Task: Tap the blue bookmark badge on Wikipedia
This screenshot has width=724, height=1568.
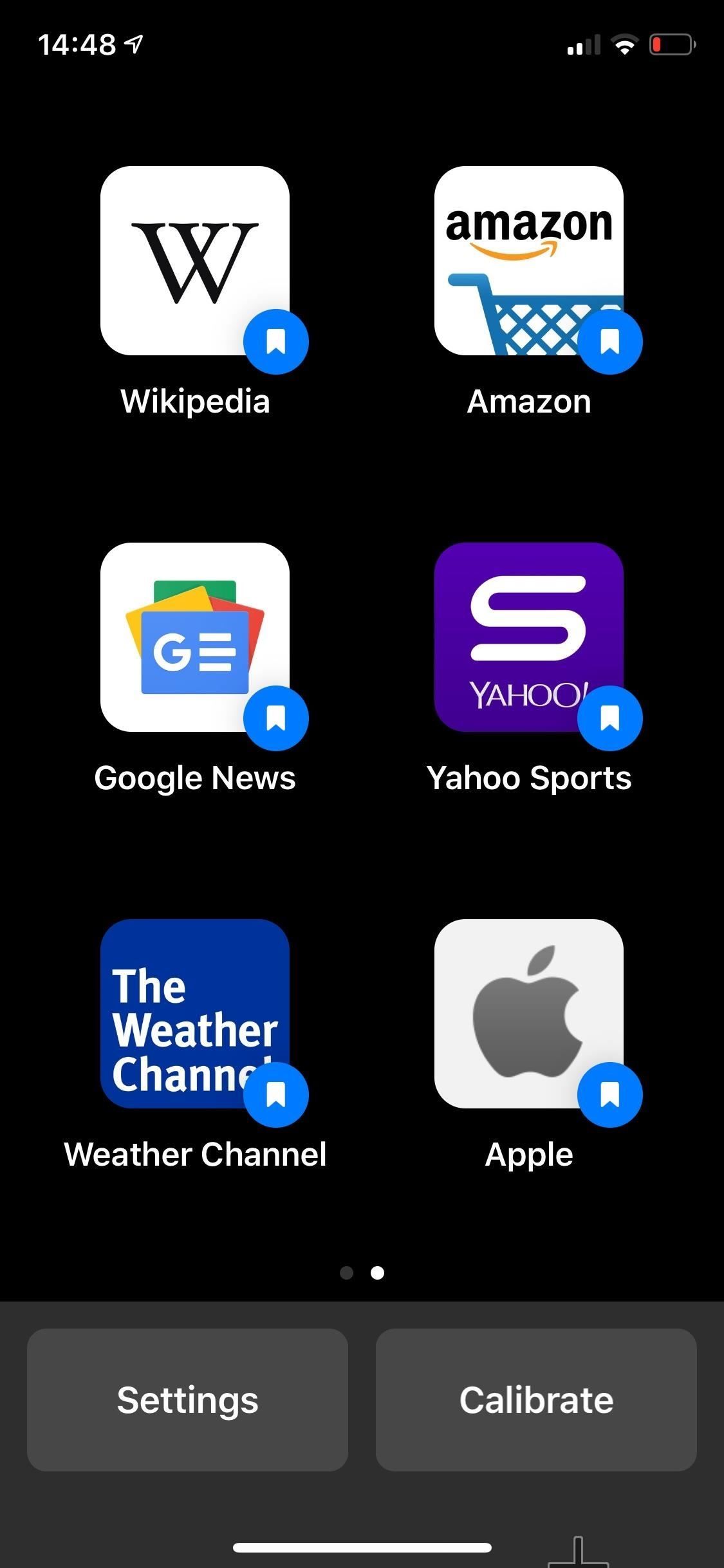Action: (x=275, y=342)
